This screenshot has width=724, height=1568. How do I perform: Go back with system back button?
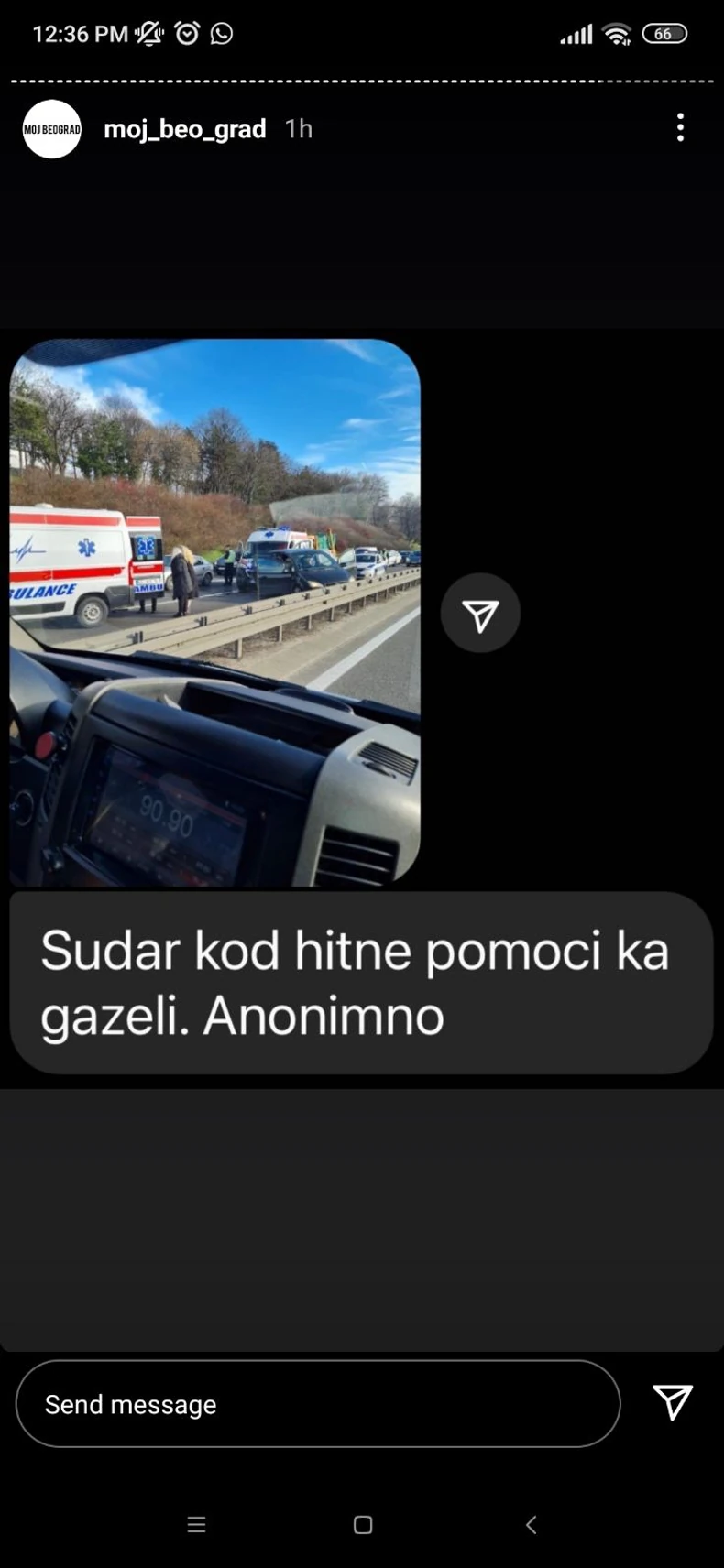pos(531,1525)
